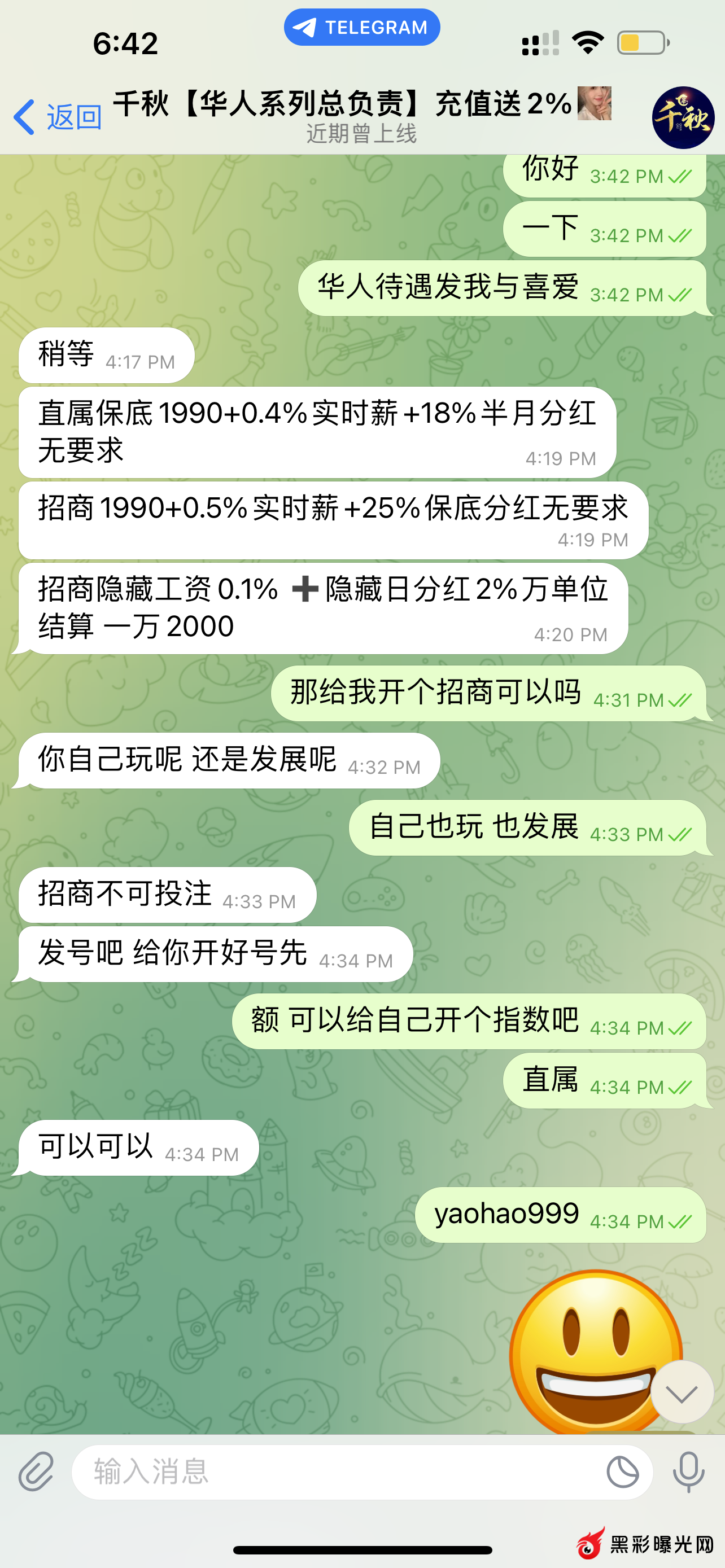Jump to latest messages with down arrow

pos(682,1392)
